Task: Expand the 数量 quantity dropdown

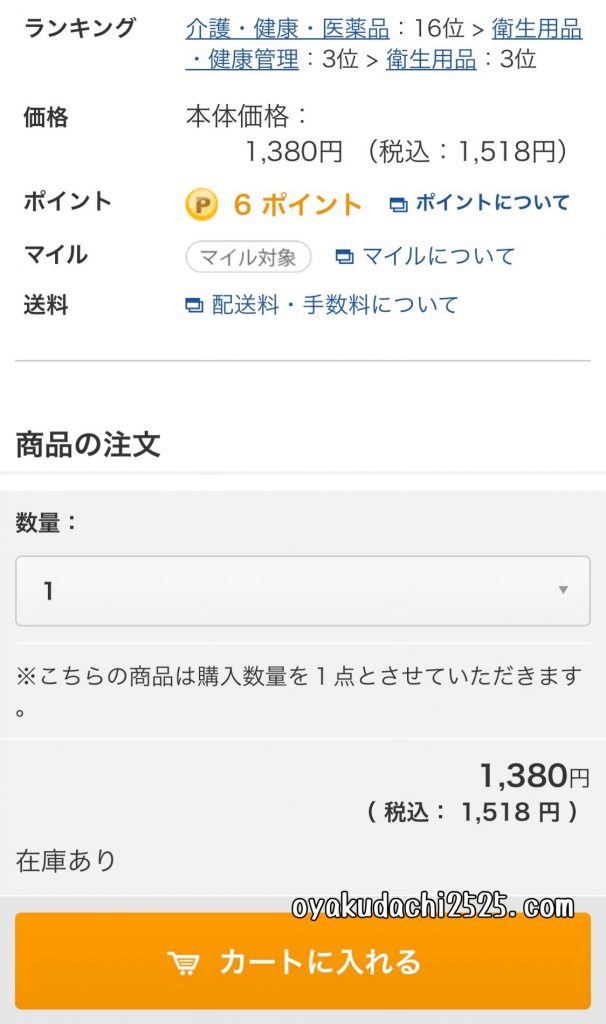Action: coord(303,591)
